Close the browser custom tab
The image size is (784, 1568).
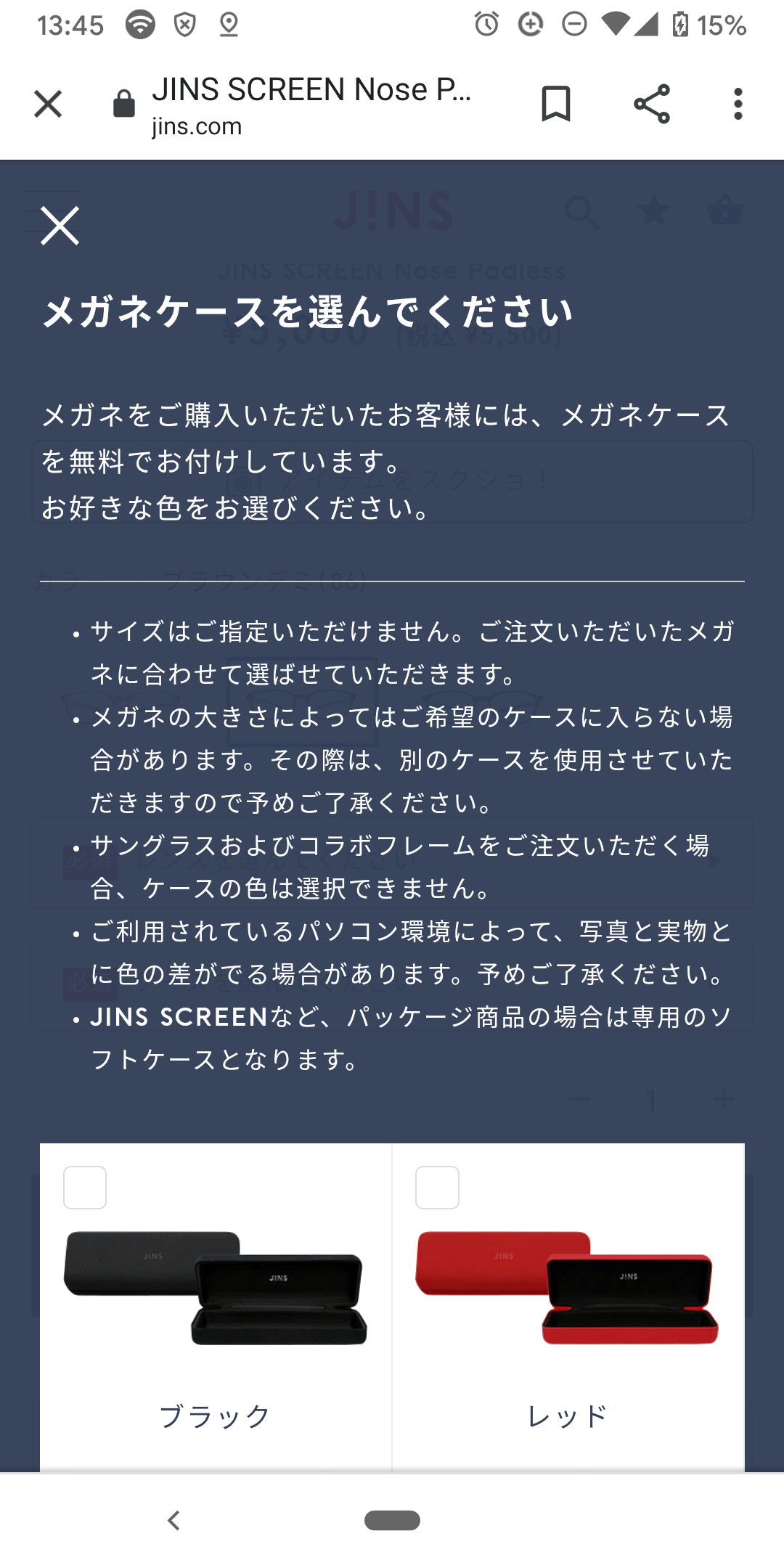click(48, 104)
